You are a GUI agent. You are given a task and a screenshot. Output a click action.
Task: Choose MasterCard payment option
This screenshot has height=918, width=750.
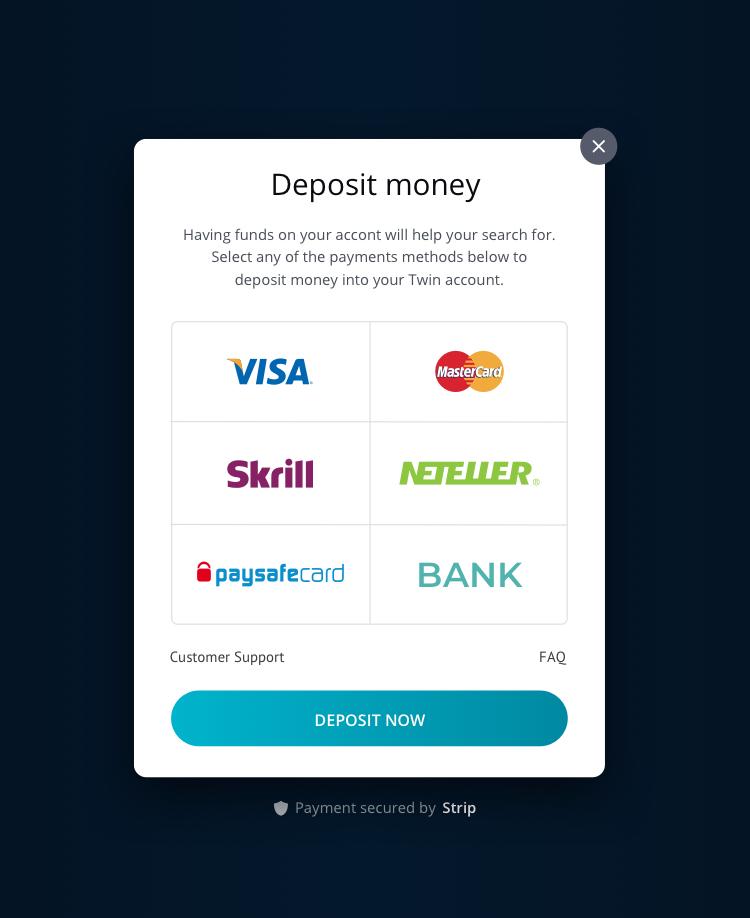pyautogui.click(x=469, y=372)
